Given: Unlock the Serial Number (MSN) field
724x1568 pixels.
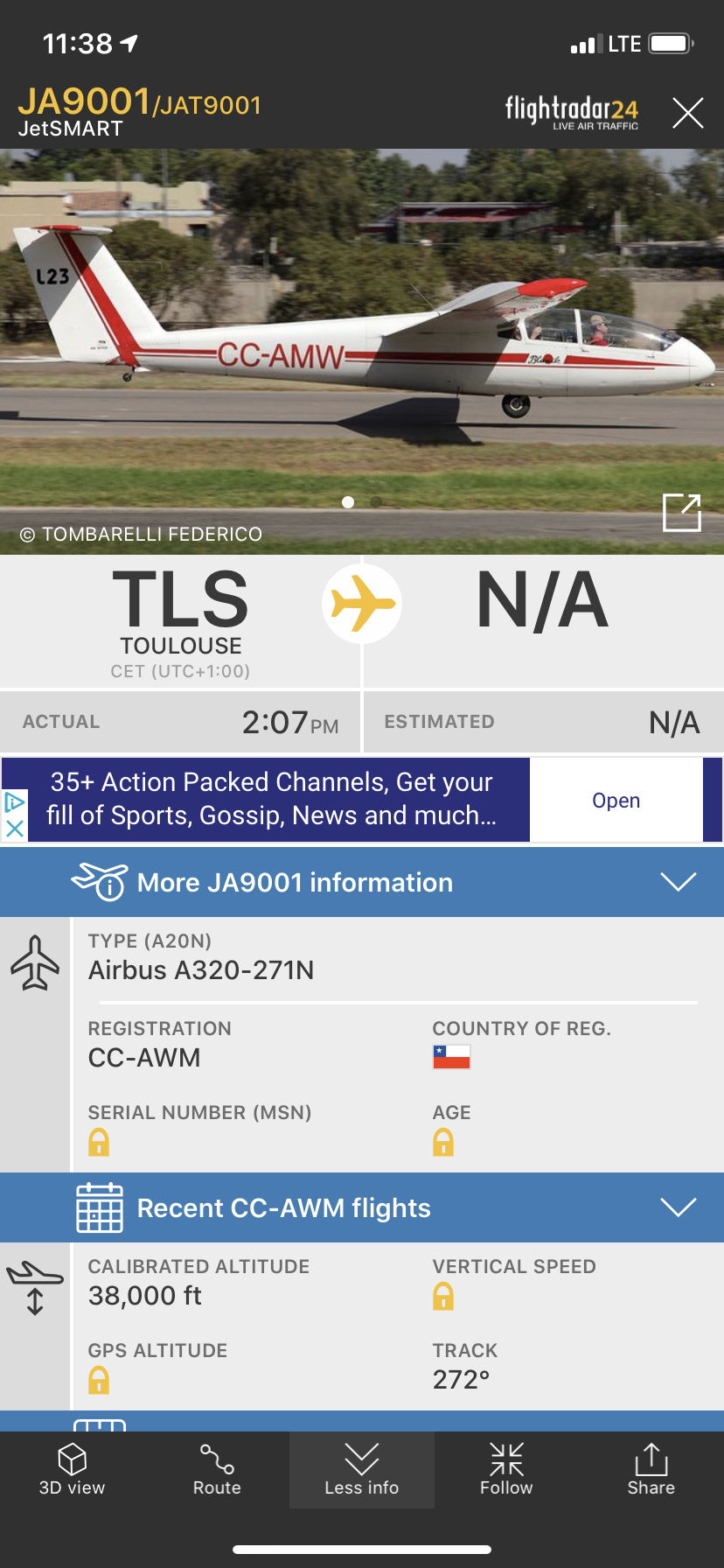Looking at the screenshot, I should pos(99,1142).
